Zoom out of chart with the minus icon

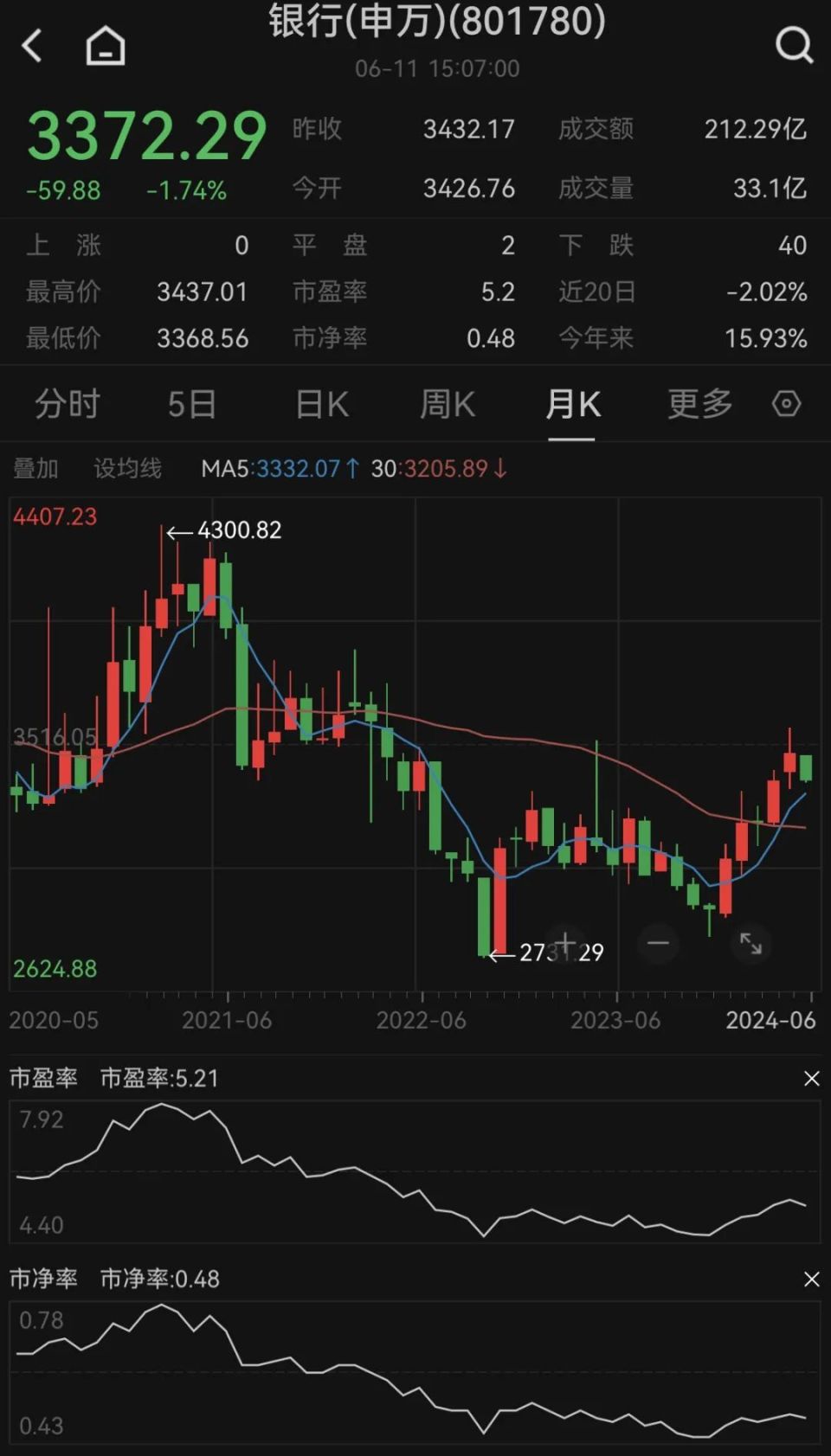pyautogui.click(x=658, y=944)
